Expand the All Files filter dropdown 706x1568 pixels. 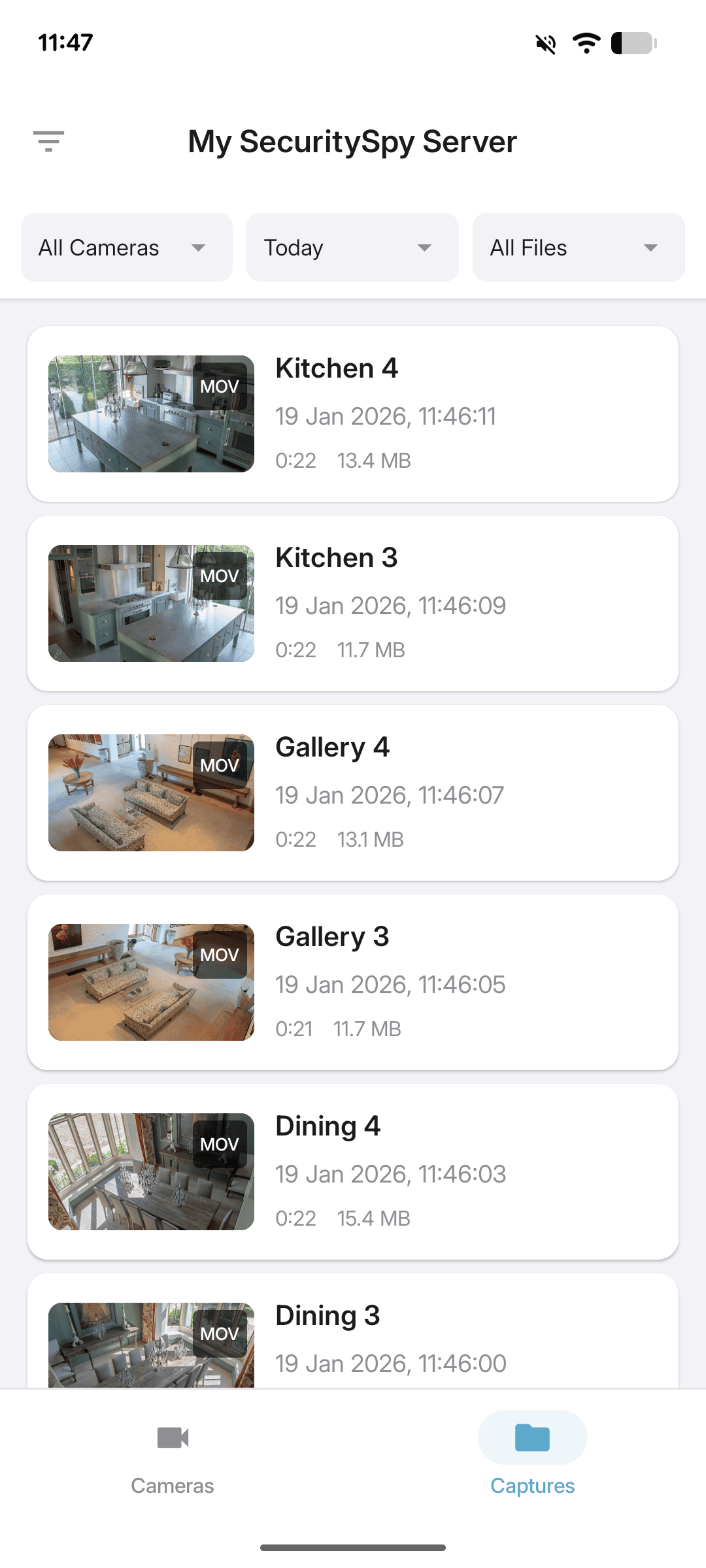(x=578, y=247)
